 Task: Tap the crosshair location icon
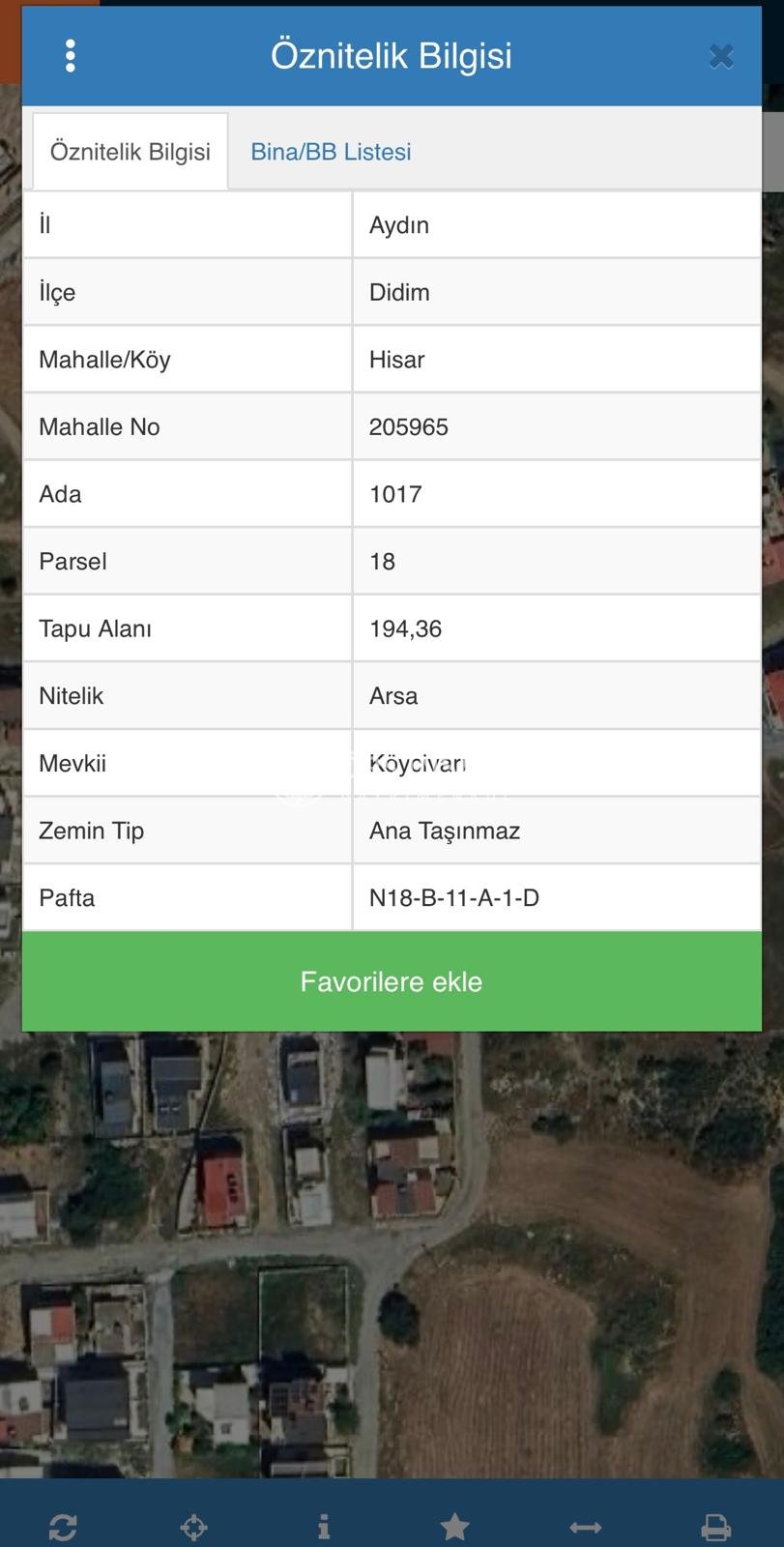193,1527
